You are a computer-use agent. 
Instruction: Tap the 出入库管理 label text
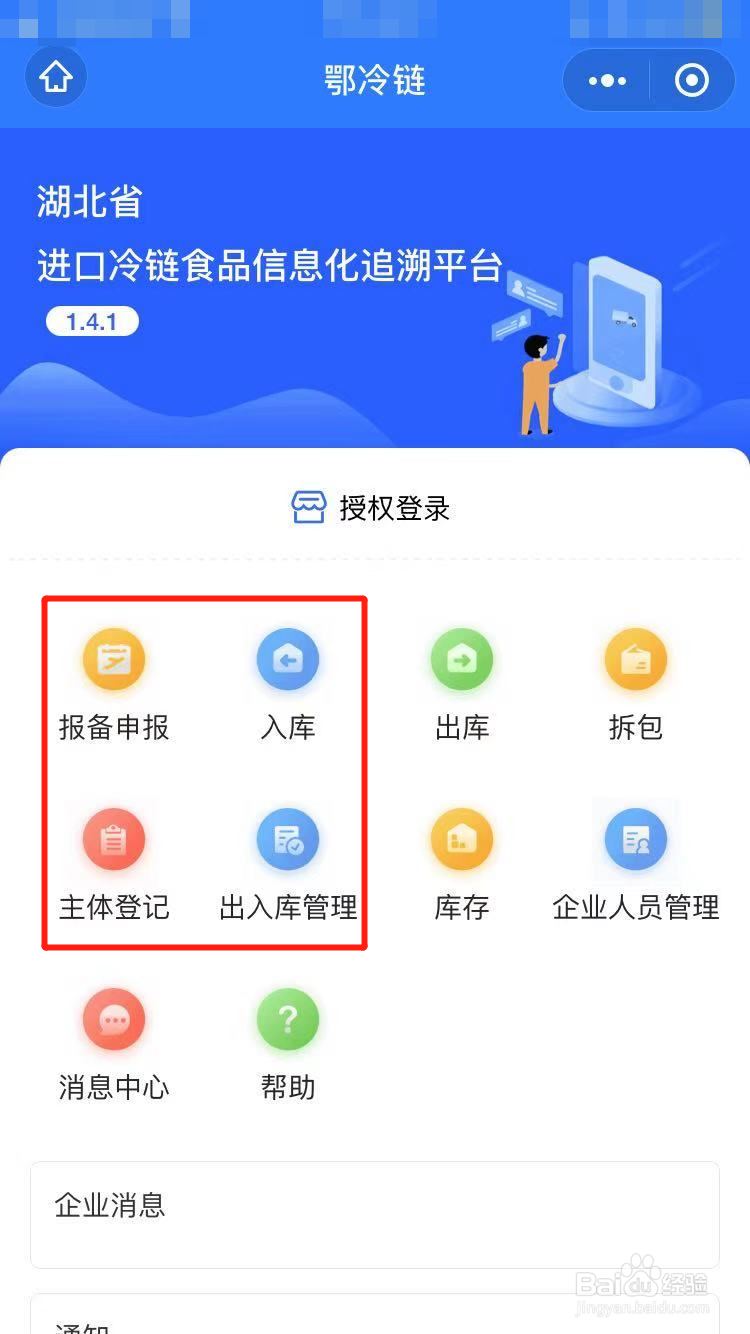coord(288,908)
